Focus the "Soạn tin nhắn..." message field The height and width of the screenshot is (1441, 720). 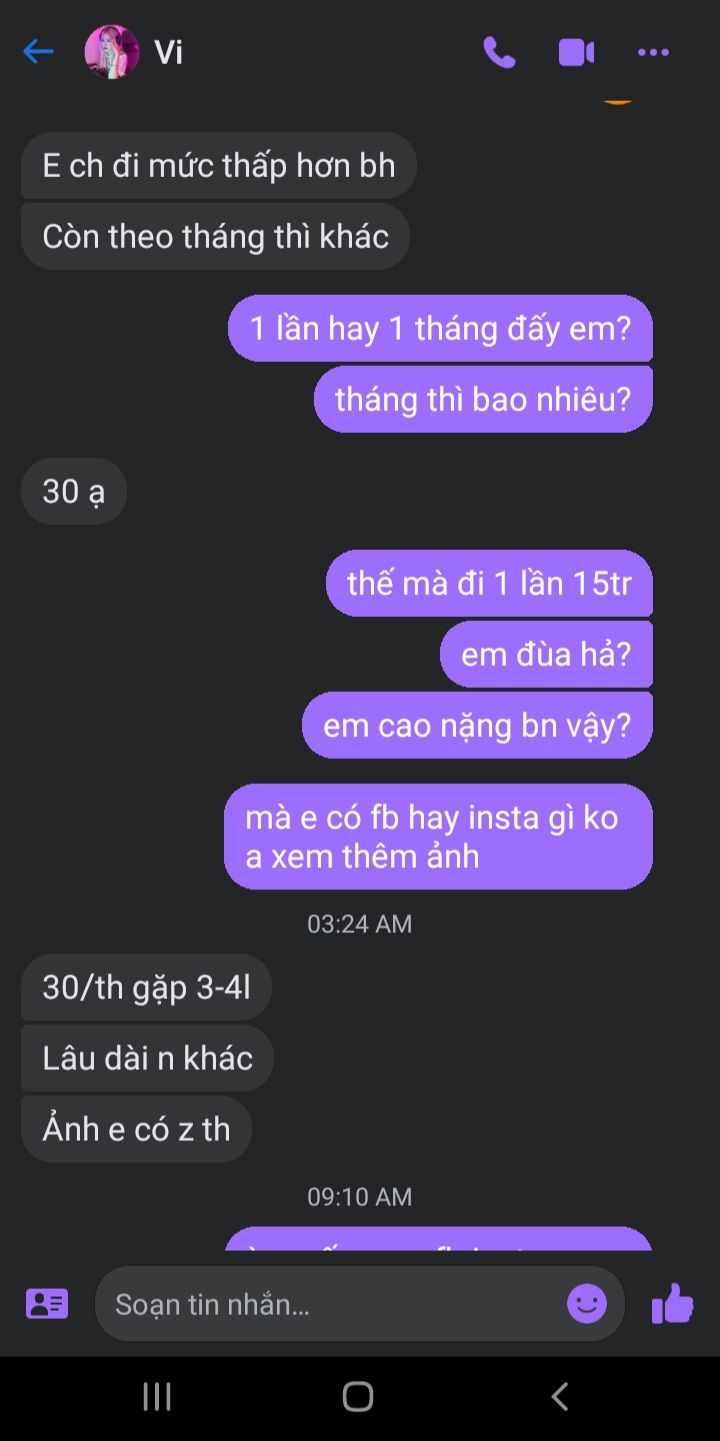pyautogui.click(x=330, y=1304)
